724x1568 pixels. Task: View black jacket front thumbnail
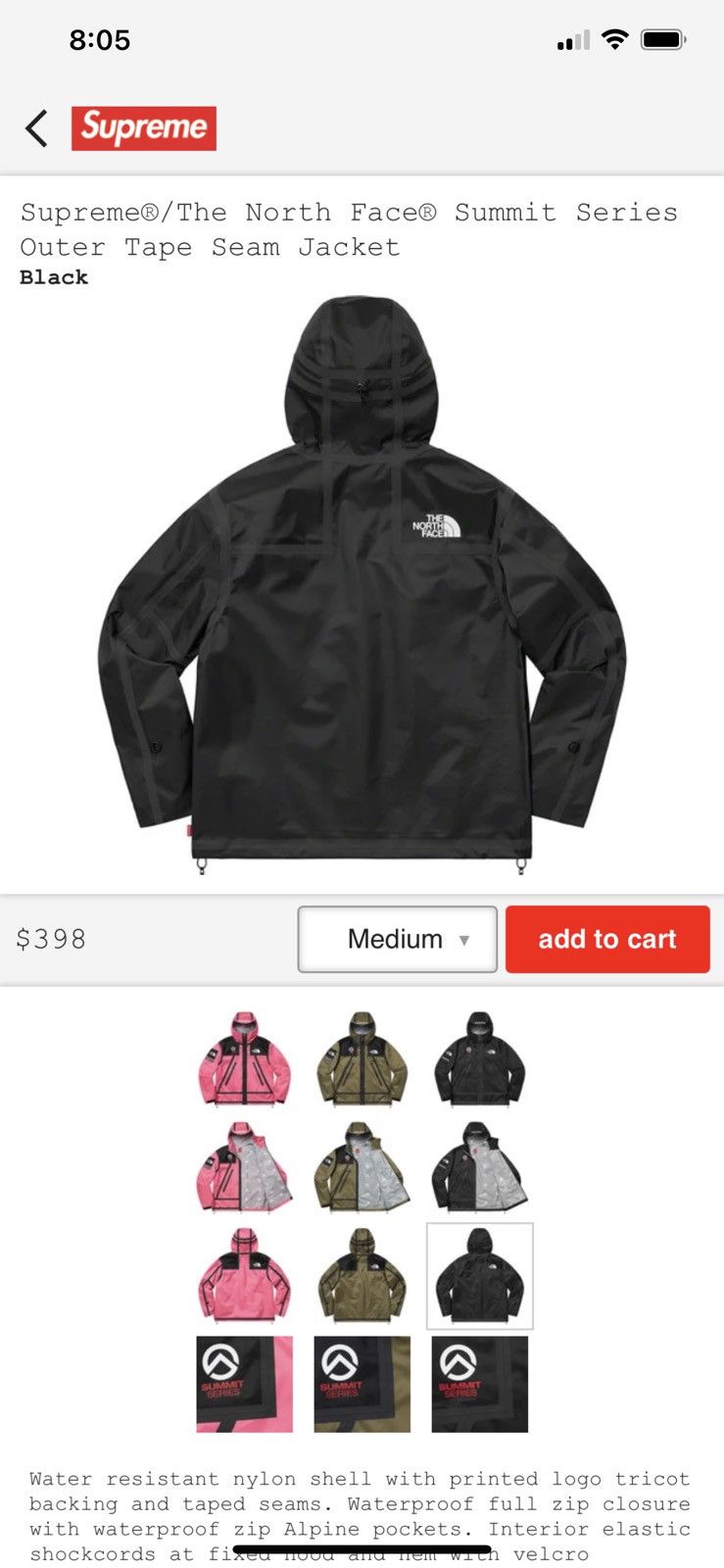480,1059
